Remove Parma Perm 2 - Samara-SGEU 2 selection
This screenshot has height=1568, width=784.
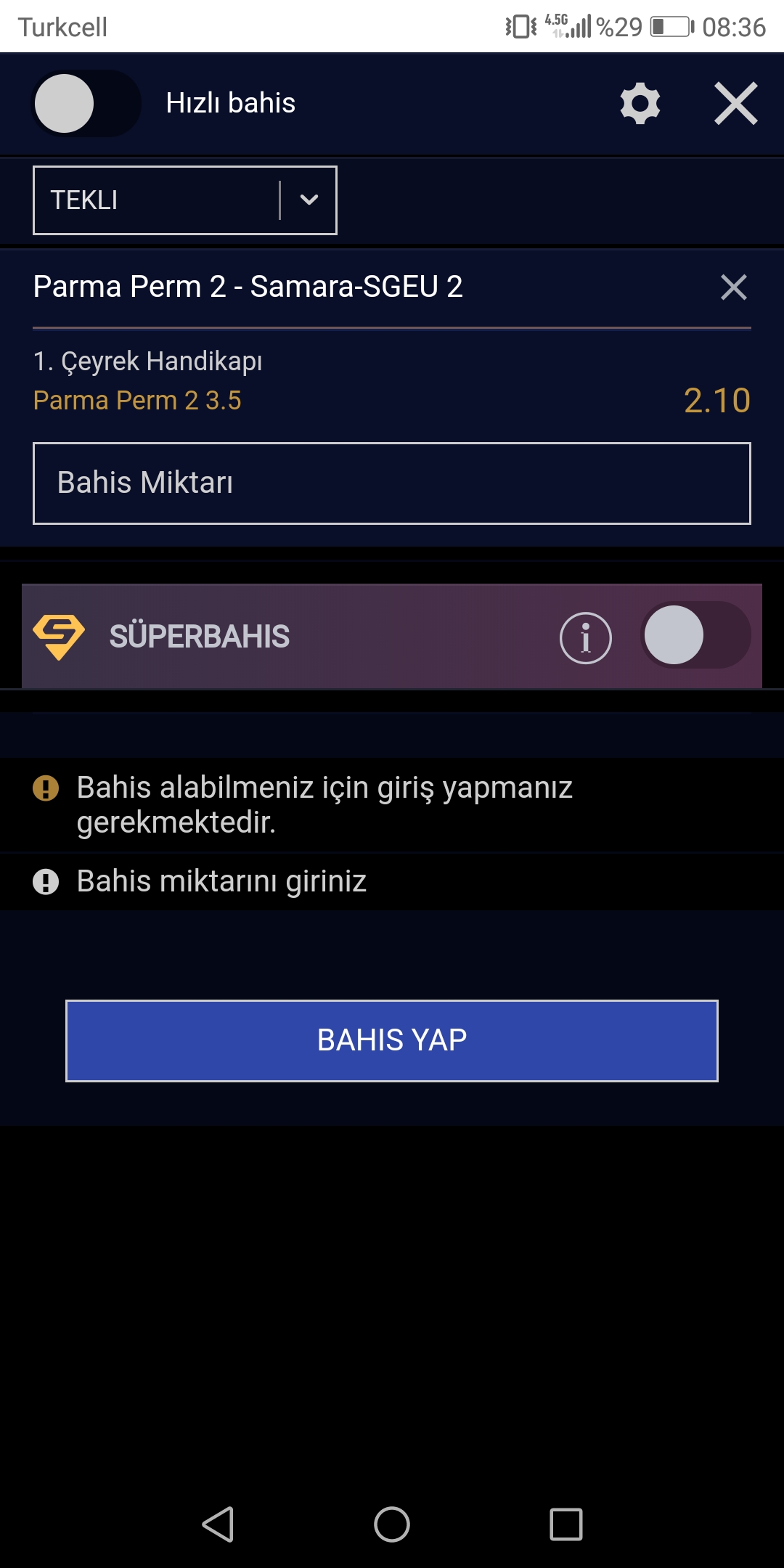pyautogui.click(x=734, y=287)
